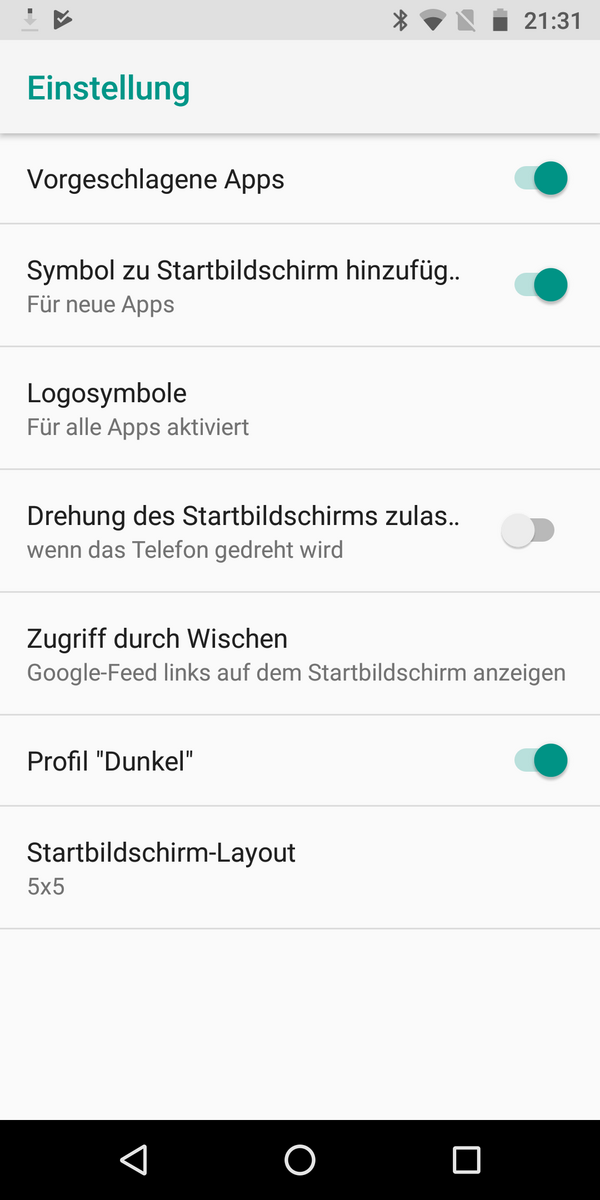Toggle the Vorgeschlagene Apps switch
This screenshot has height=1200, width=600.
541,179
